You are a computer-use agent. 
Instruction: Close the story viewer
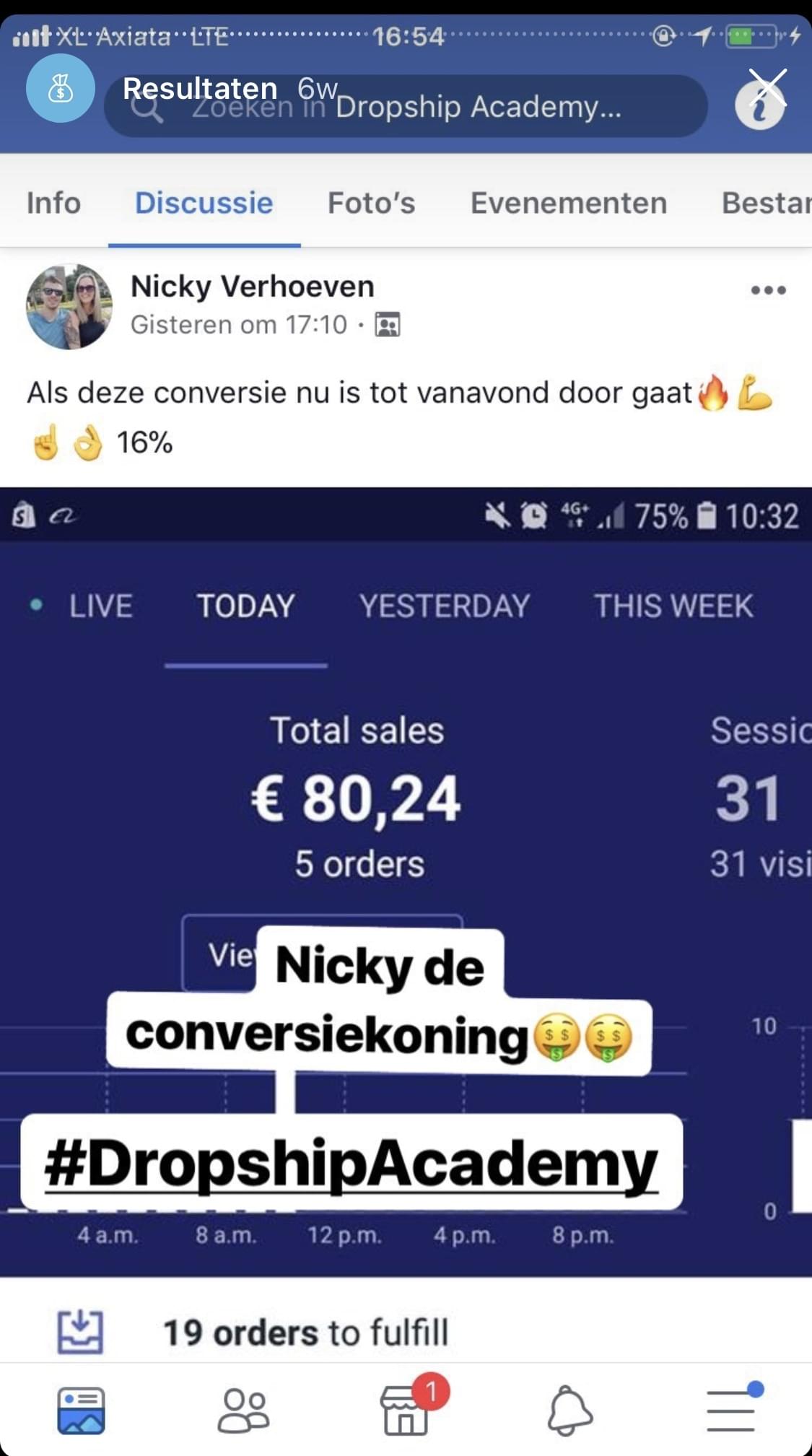pyautogui.click(x=767, y=87)
